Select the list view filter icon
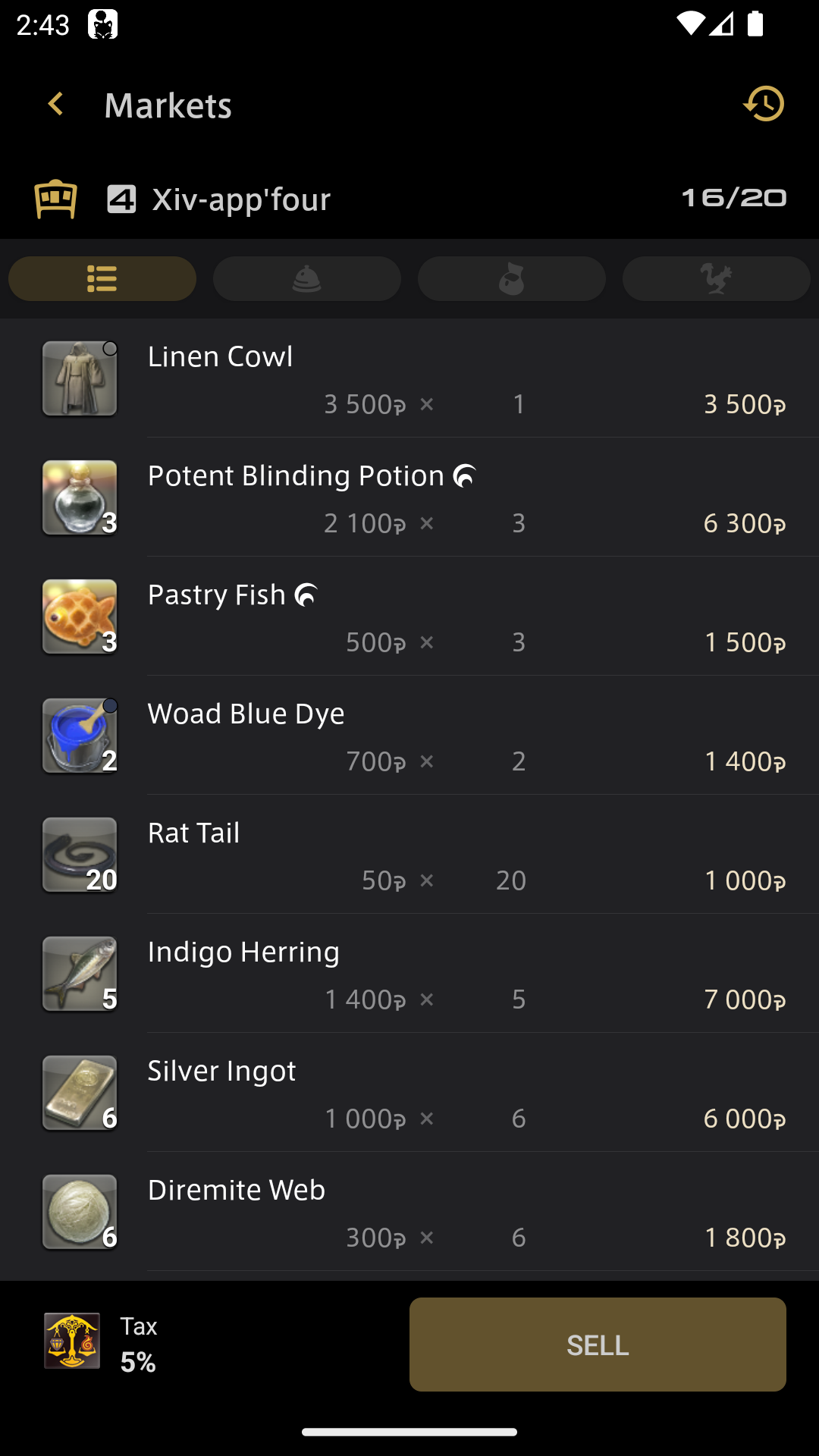Image resolution: width=819 pixels, height=1456 pixels. coord(102,278)
